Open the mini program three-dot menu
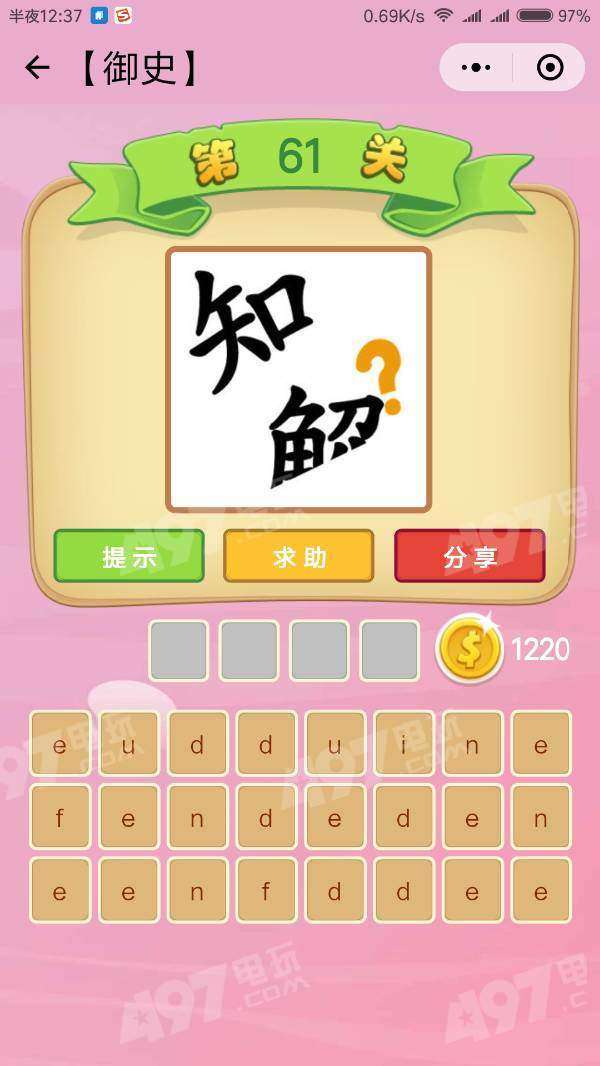 click(x=476, y=67)
